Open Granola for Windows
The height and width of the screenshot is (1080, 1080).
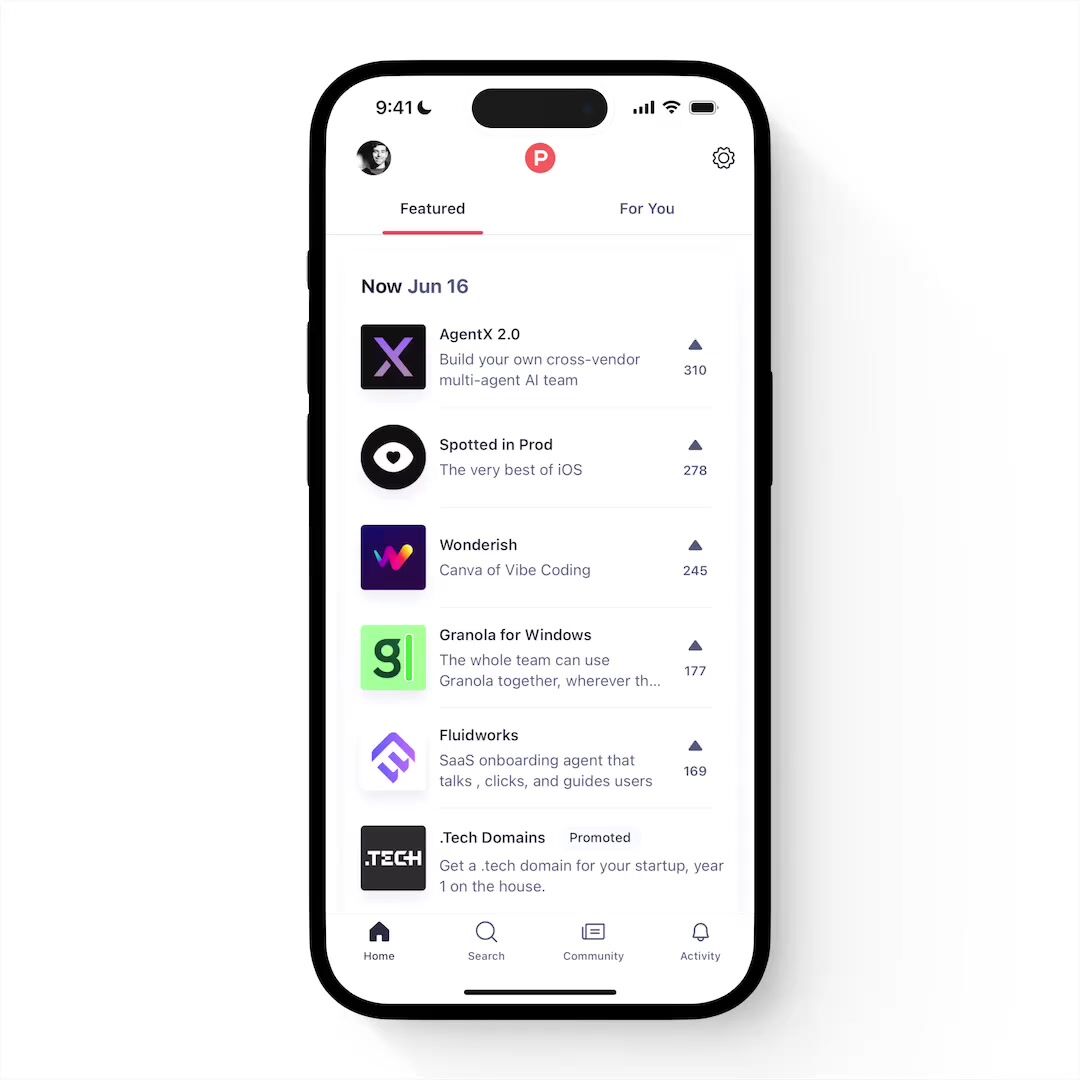tap(517, 658)
